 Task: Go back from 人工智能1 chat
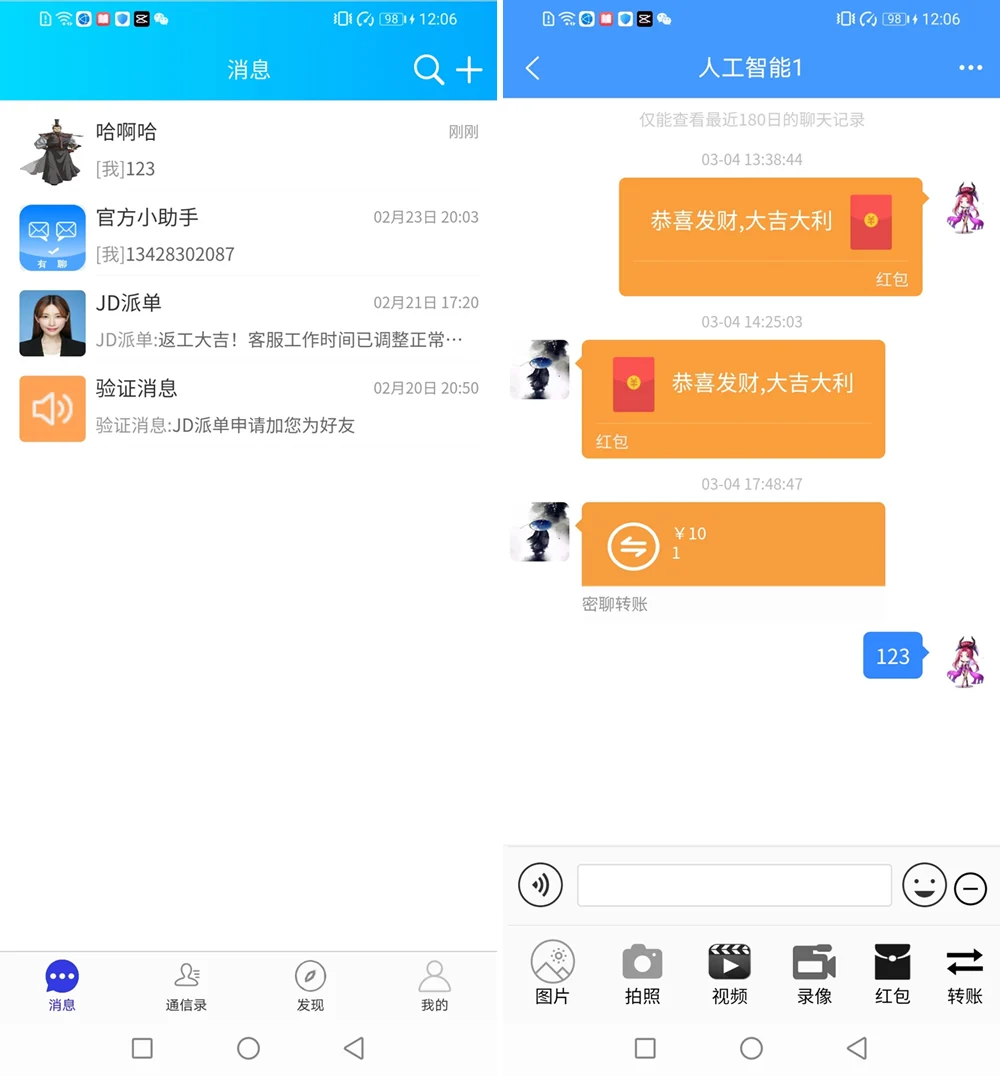[532, 68]
